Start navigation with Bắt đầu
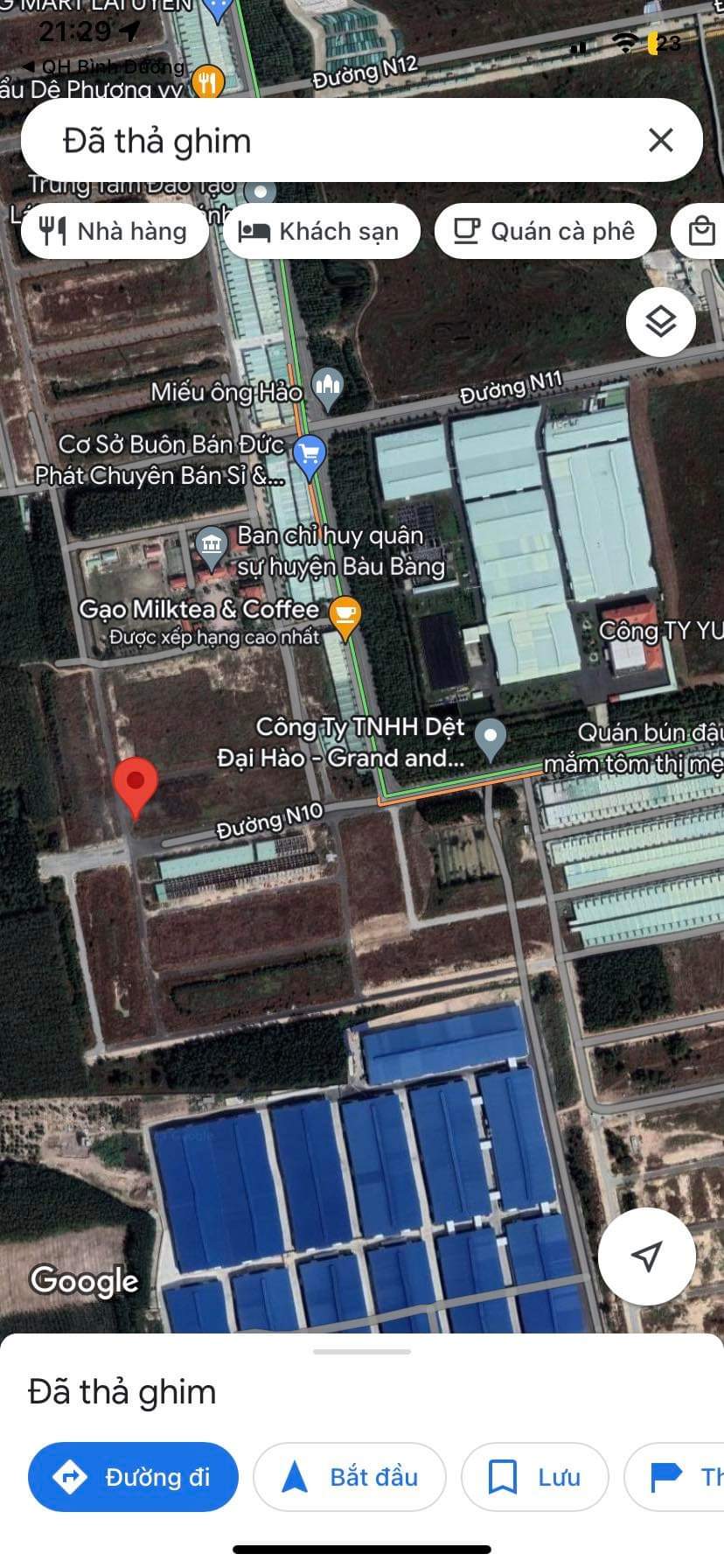 [x=350, y=1477]
